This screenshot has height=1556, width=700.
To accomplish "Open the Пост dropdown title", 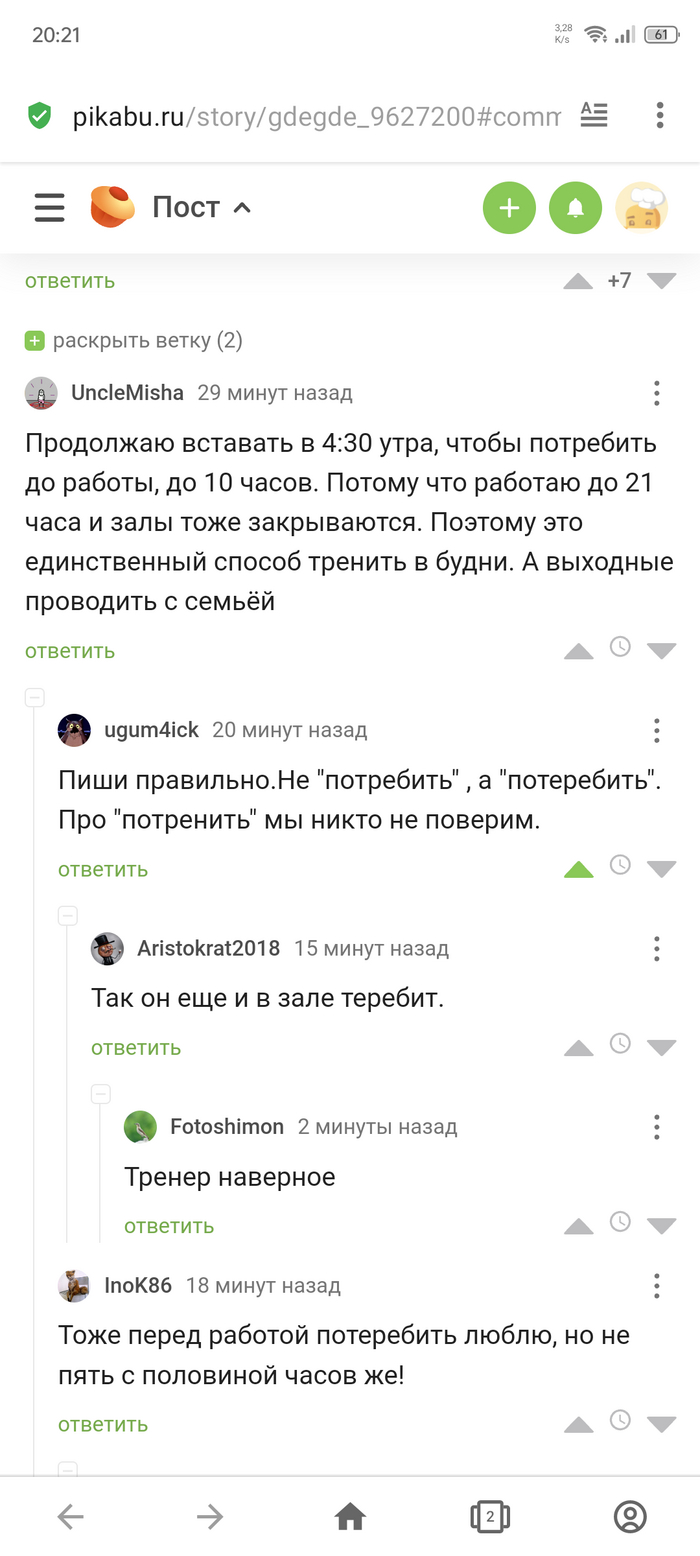I will click(x=201, y=208).
